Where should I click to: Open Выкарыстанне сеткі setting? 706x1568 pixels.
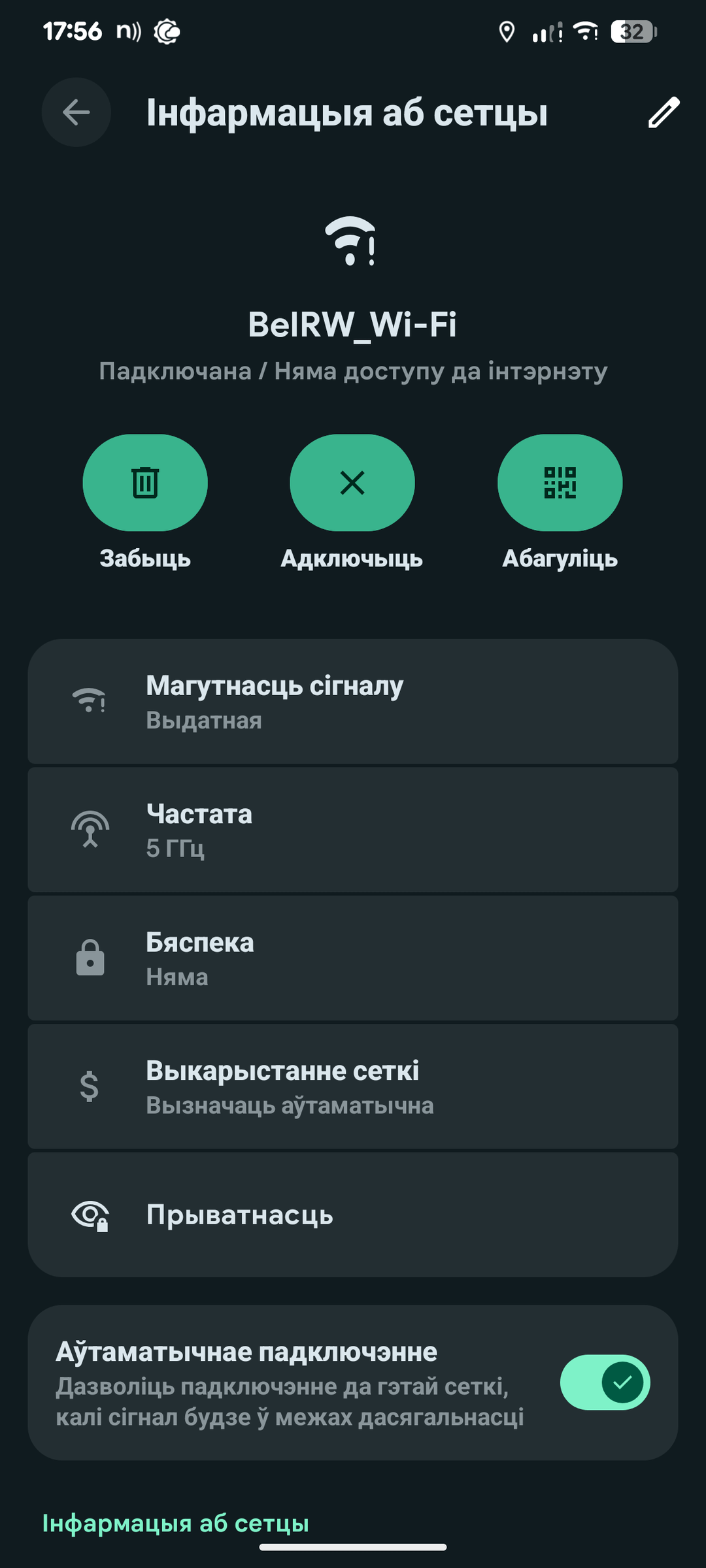pyautogui.click(x=352, y=1086)
